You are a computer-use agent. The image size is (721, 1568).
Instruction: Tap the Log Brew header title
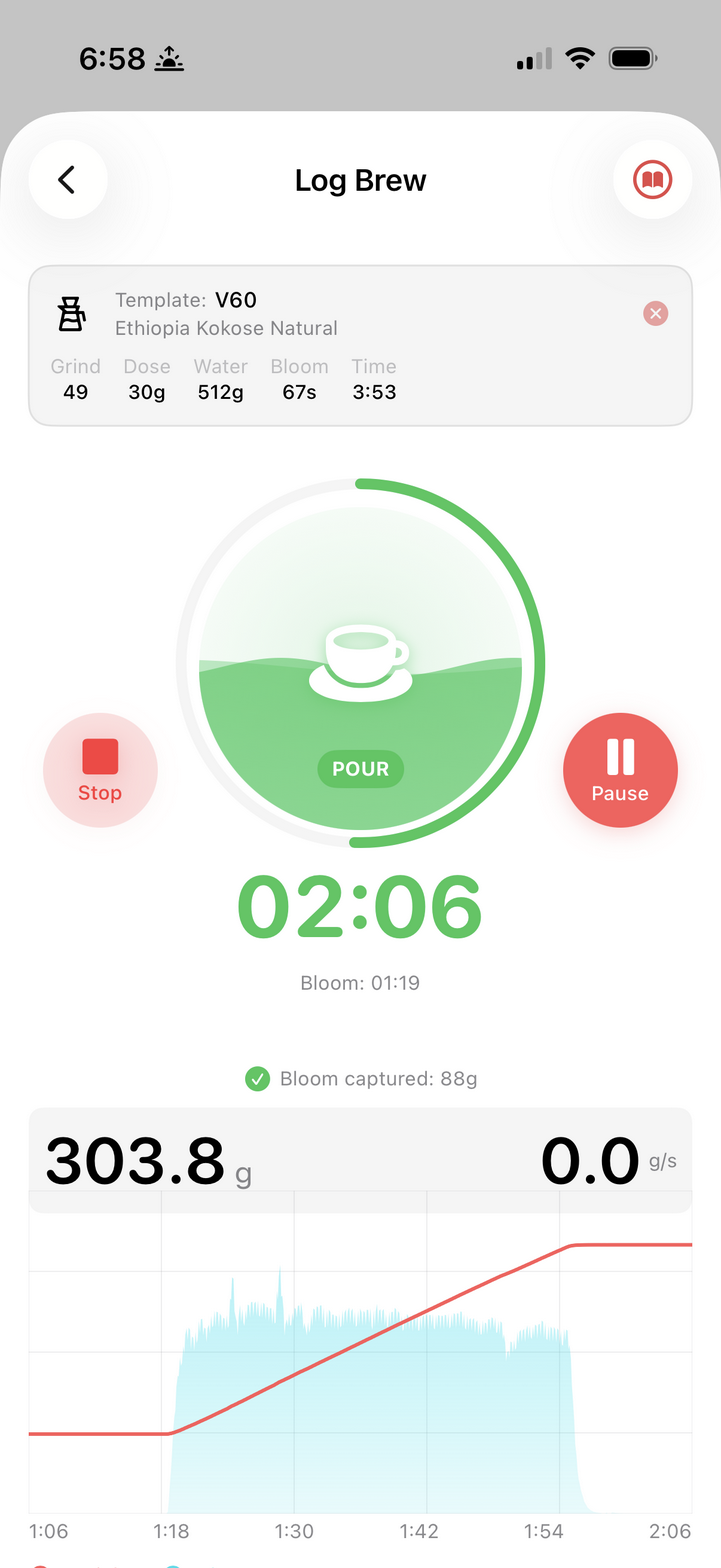(360, 180)
